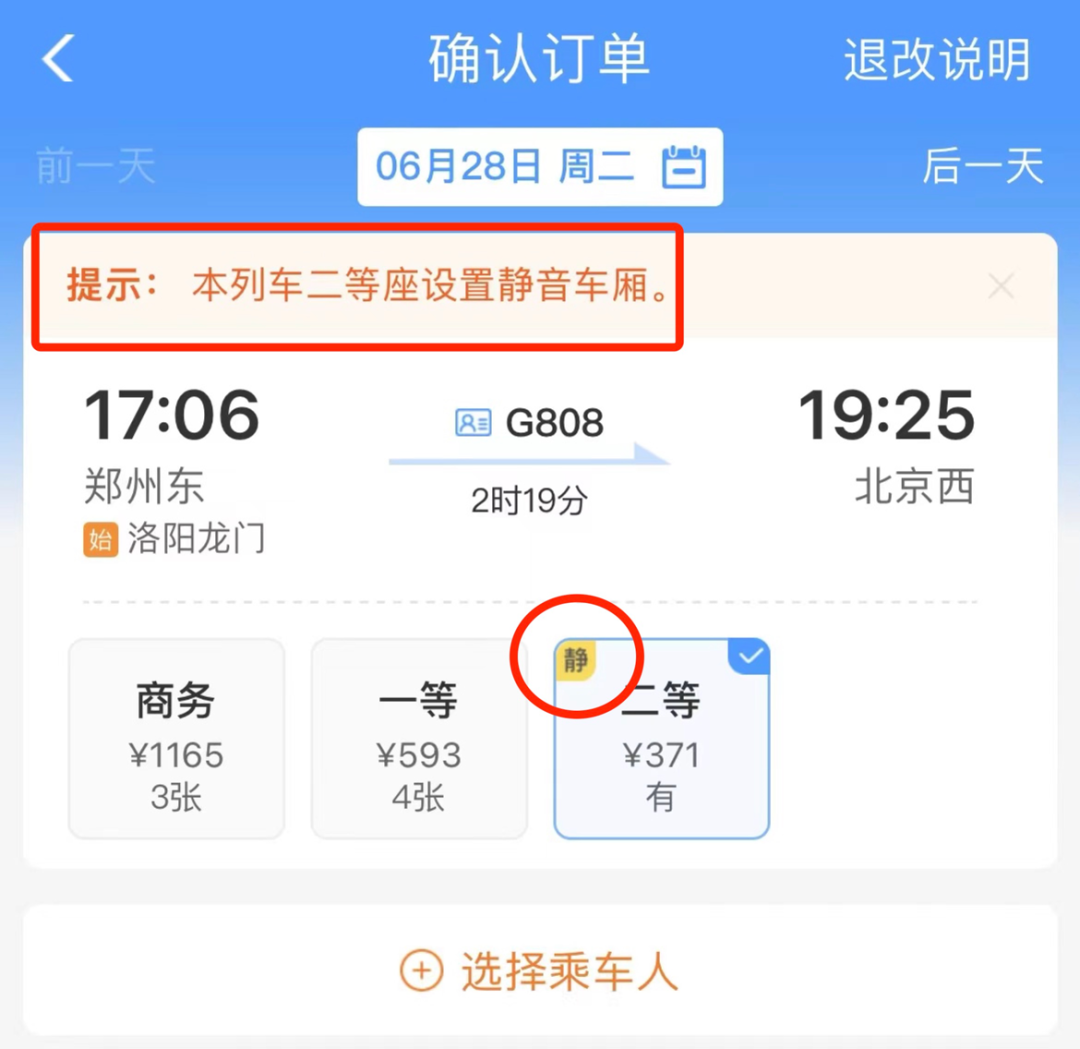
Task: Select the 商务 seat at ¥1165
Action: point(176,739)
